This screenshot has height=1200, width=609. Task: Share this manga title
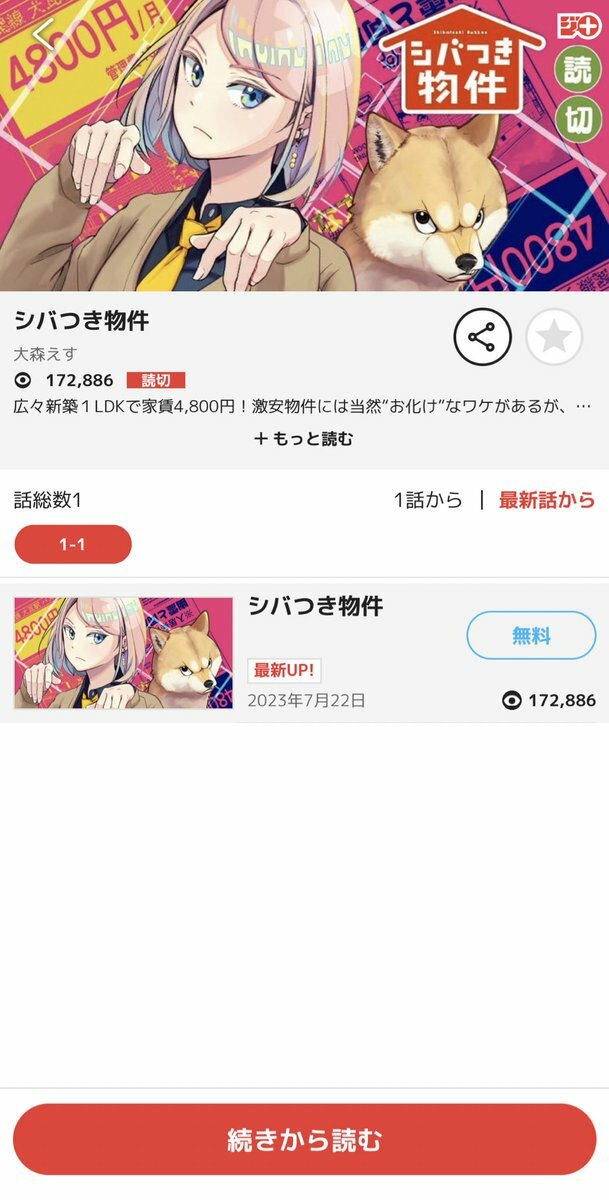pos(482,337)
